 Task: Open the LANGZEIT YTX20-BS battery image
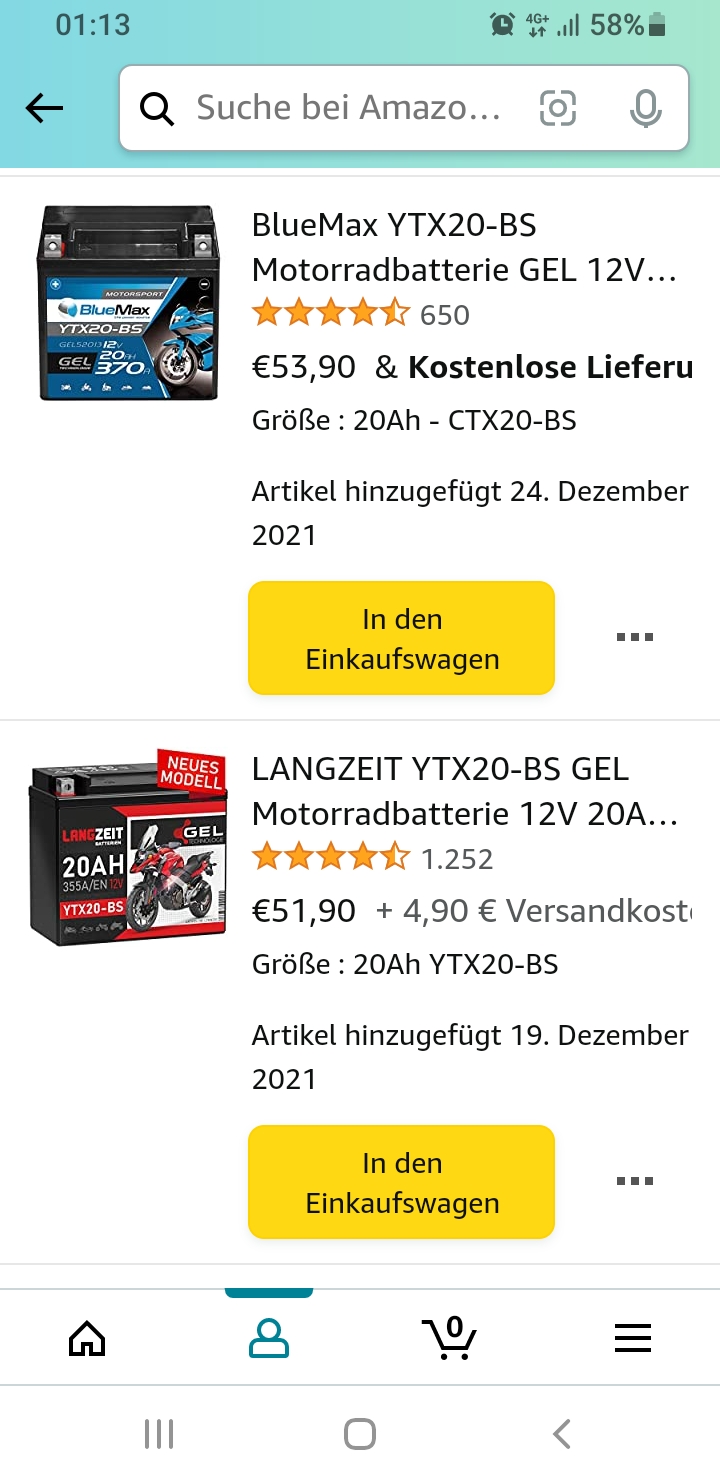[128, 846]
